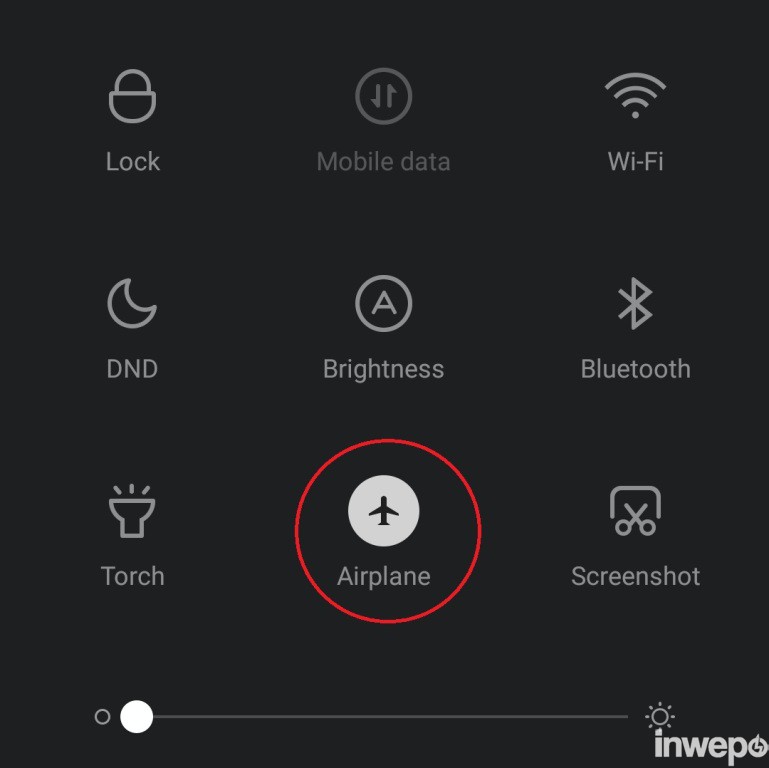This screenshot has width=769, height=768.
Task: Switch on Bluetooth
Action: (x=635, y=304)
